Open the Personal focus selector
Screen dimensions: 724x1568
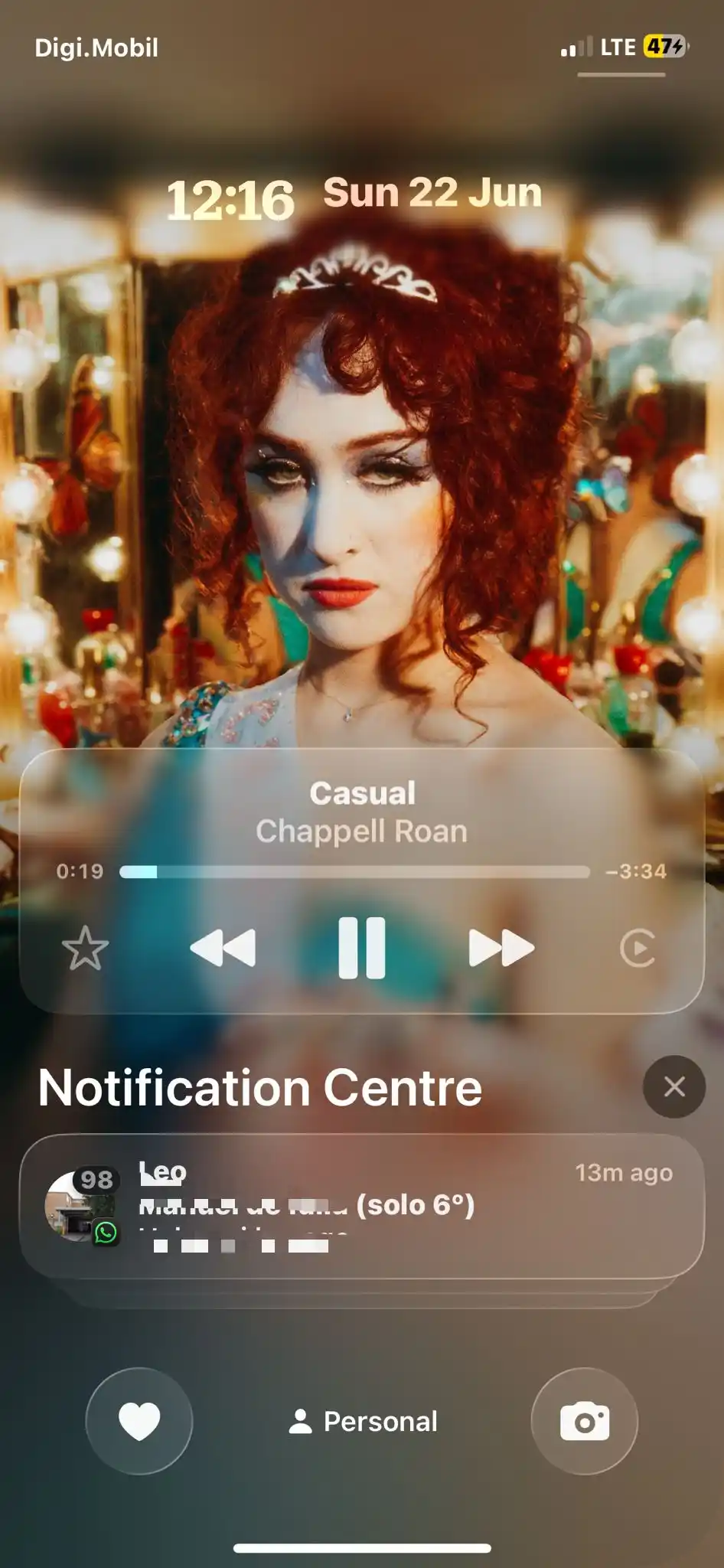point(363,1422)
